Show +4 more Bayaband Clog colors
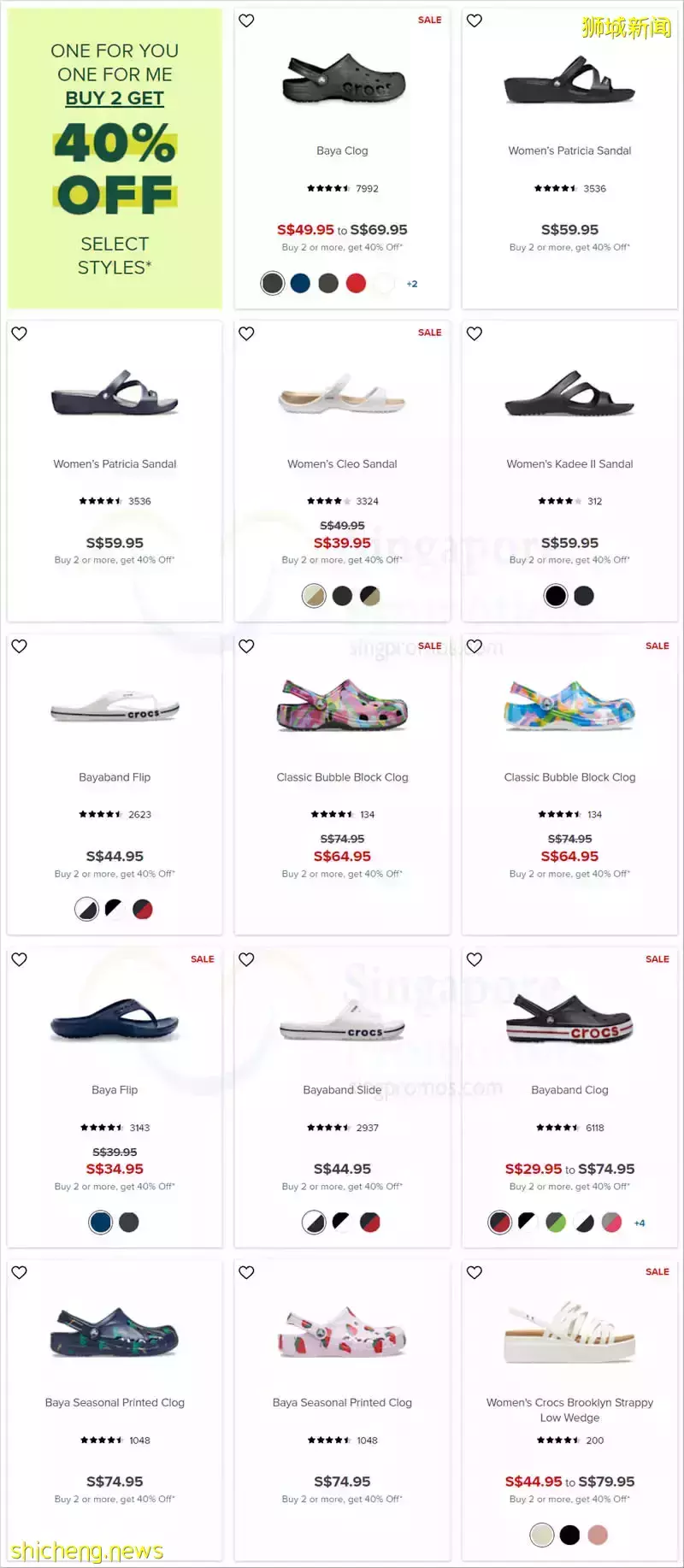The image size is (684, 1568). coord(640,1223)
